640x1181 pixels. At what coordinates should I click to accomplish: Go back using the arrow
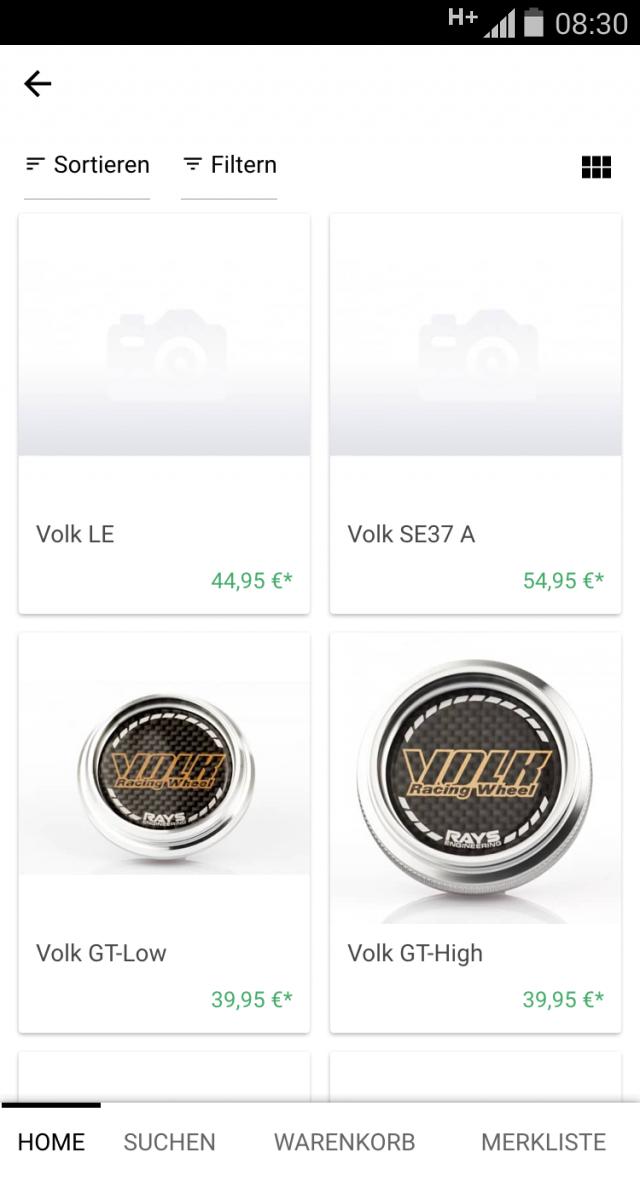point(38,84)
